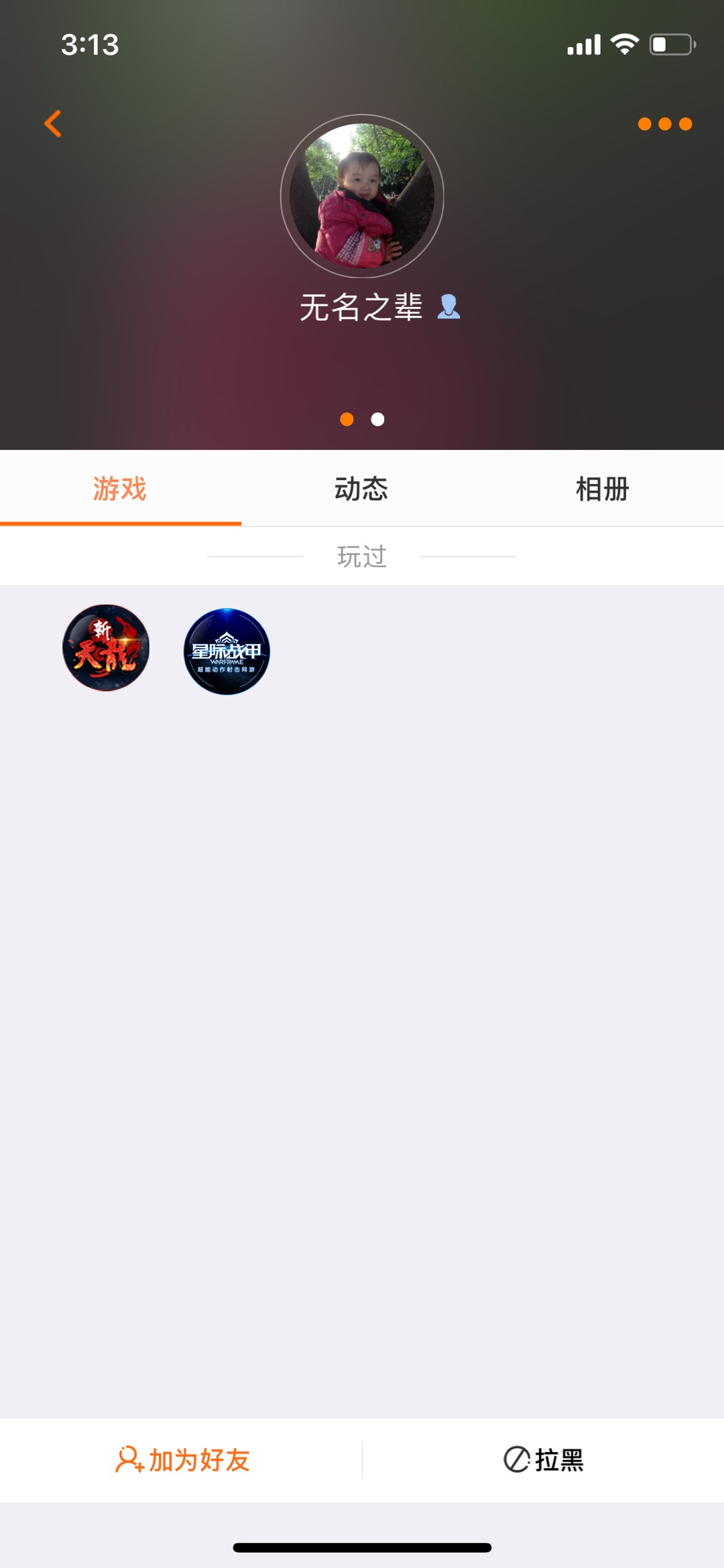Viewport: 724px width, 1568px height.
Task: Switch to the 相册 tab
Action: click(603, 489)
